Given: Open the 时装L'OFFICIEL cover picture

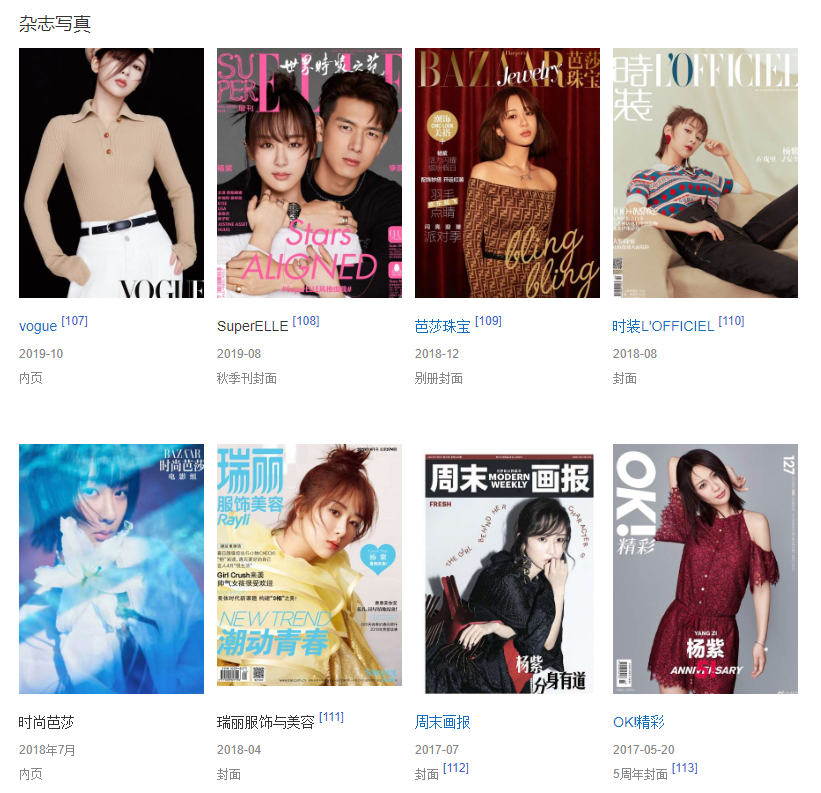Looking at the screenshot, I should tap(705, 173).
